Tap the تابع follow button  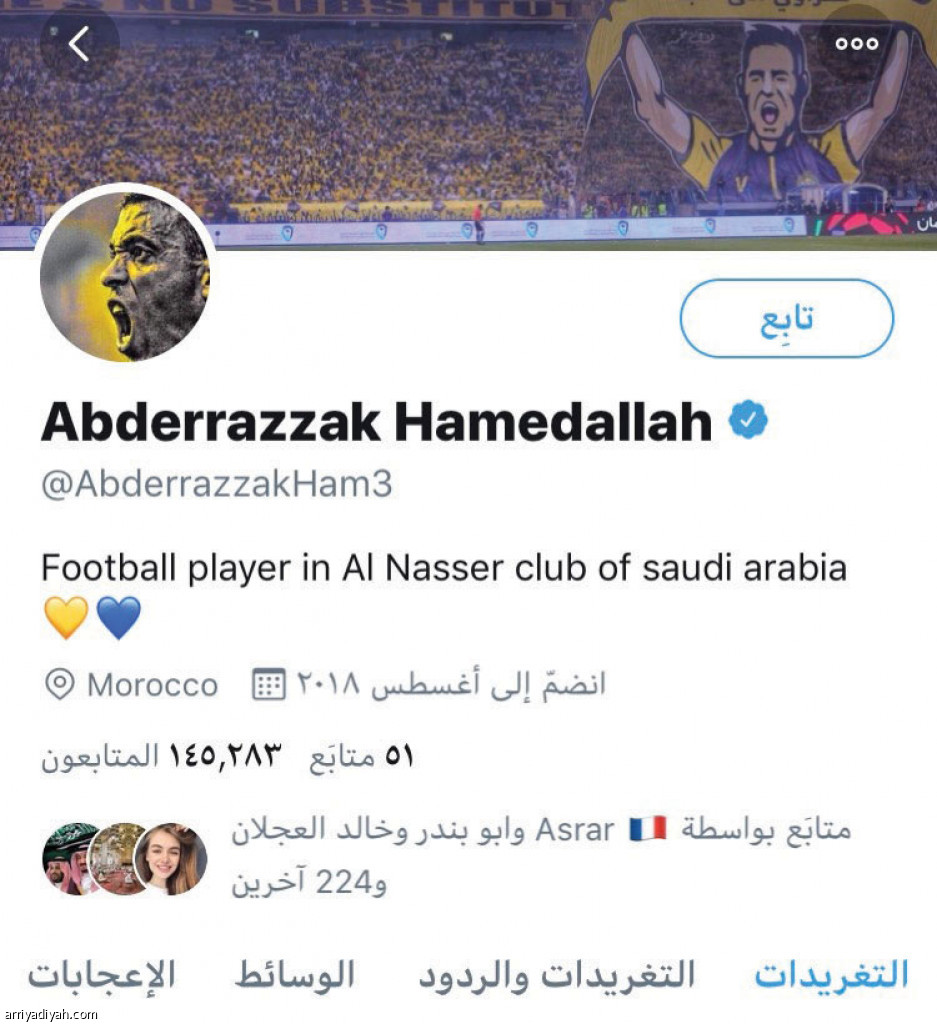click(786, 319)
